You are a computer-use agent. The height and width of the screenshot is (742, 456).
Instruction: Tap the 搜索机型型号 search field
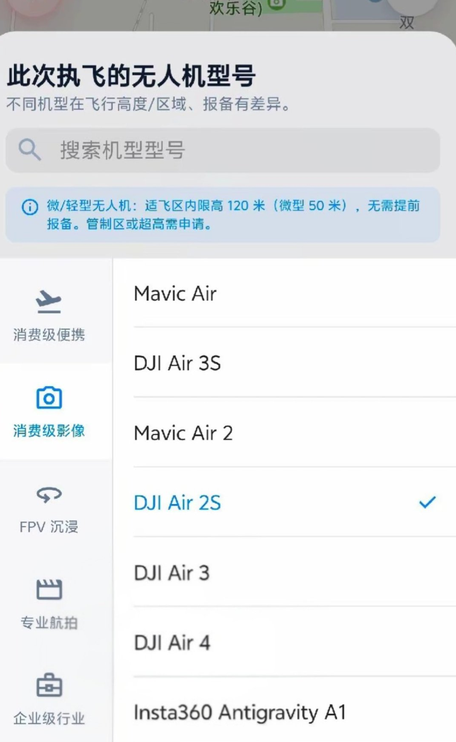pyautogui.click(x=223, y=150)
